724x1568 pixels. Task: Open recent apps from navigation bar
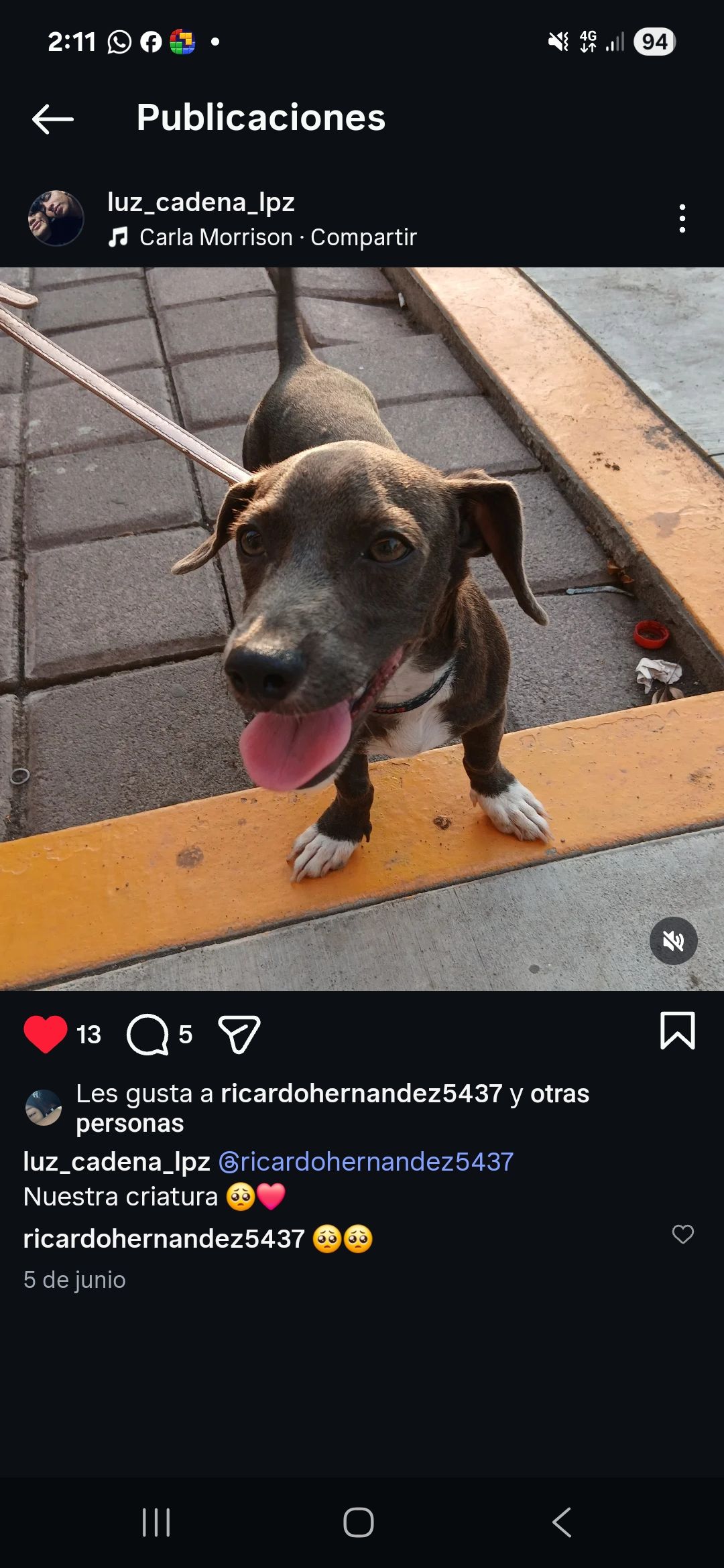156,1522
